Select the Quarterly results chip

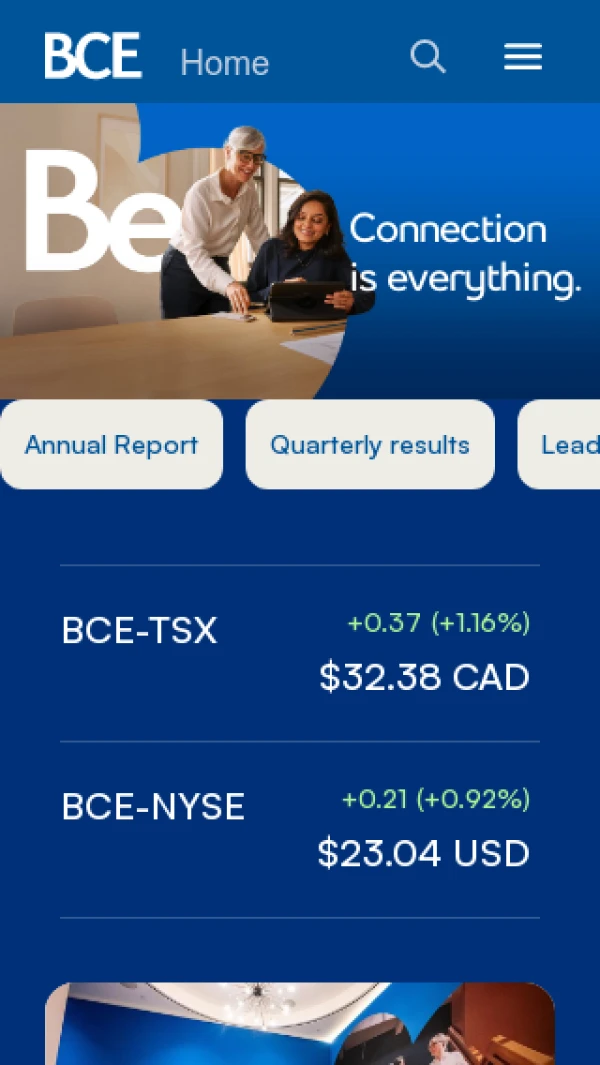pos(370,445)
